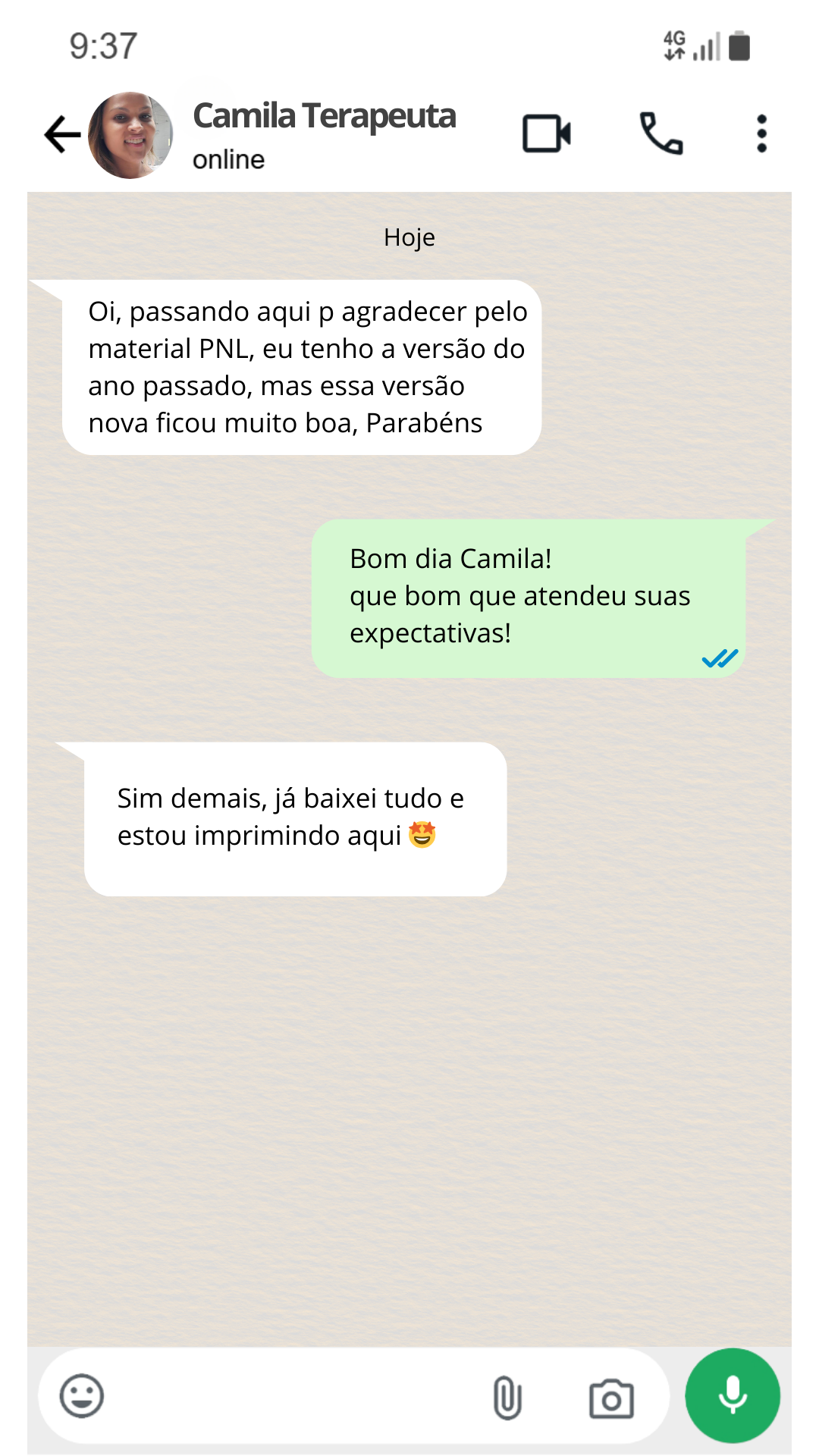Screen dimensions: 819x1456
Task: Start a video call with Camila
Action: pos(546,134)
